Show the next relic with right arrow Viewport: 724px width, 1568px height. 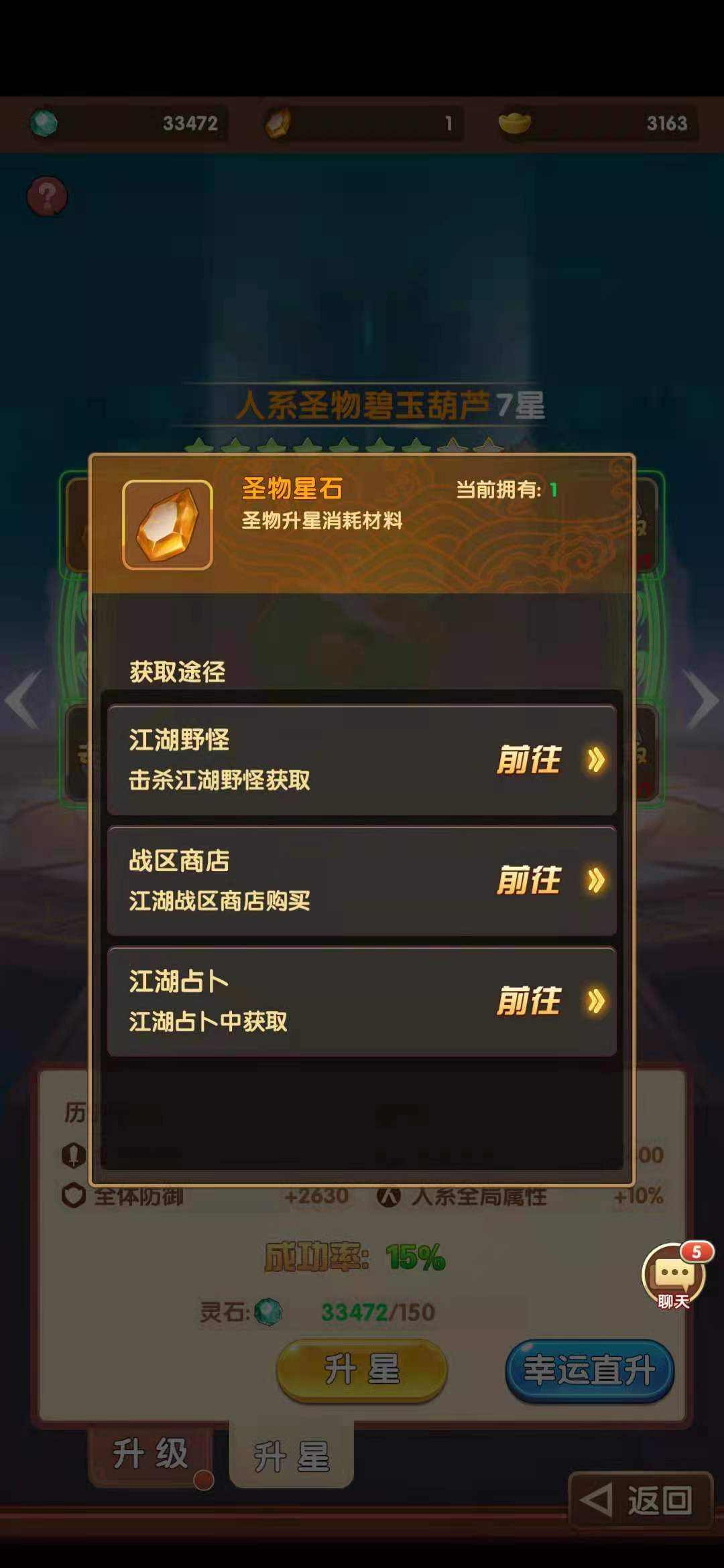[x=702, y=700]
